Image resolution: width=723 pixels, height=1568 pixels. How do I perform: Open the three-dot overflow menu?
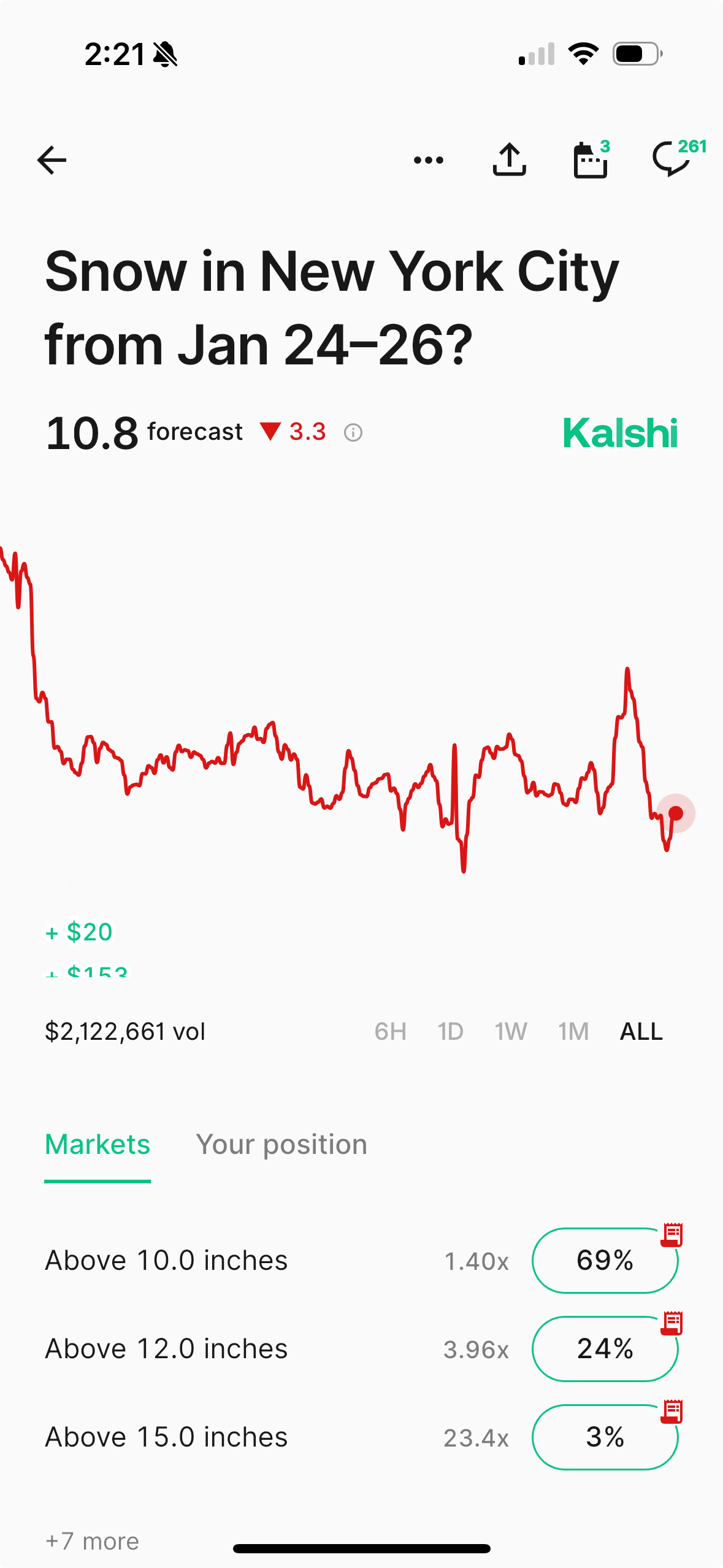428,161
